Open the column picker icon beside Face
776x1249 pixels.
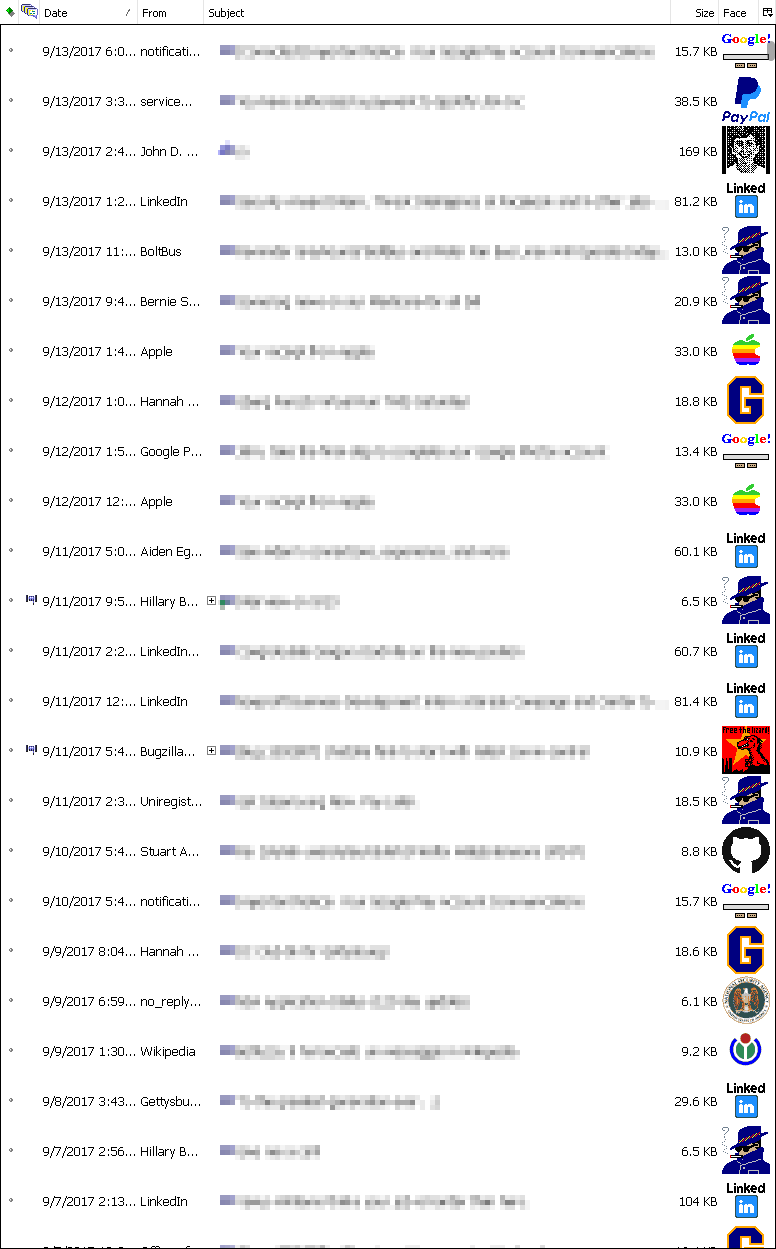click(767, 13)
